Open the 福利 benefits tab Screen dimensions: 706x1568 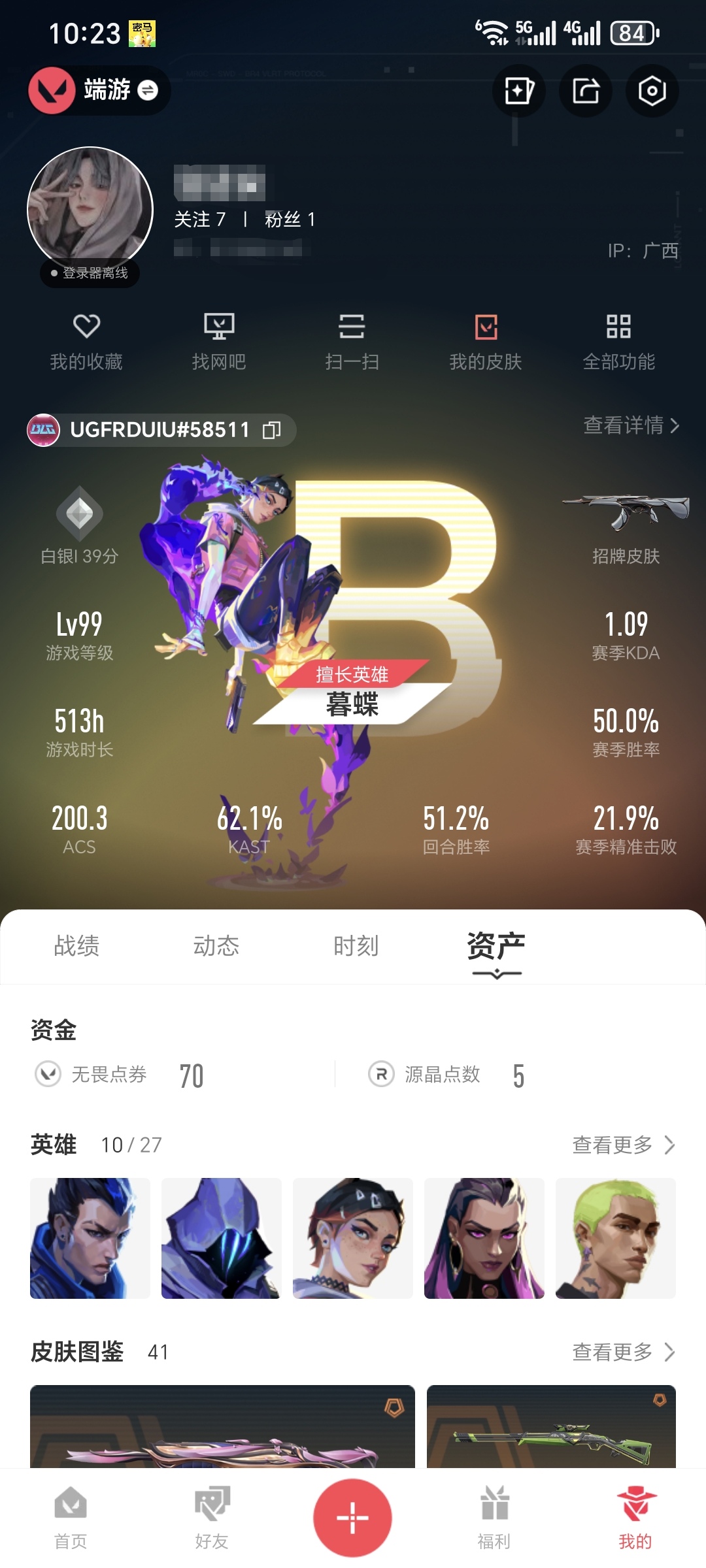[x=494, y=1518]
